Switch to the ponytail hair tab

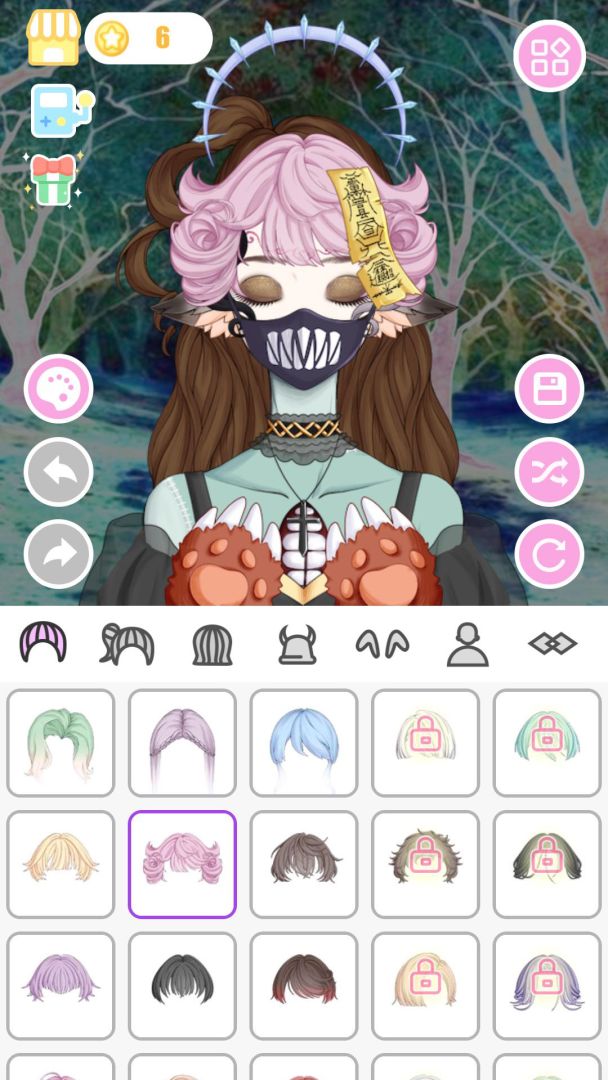[x=127, y=644]
